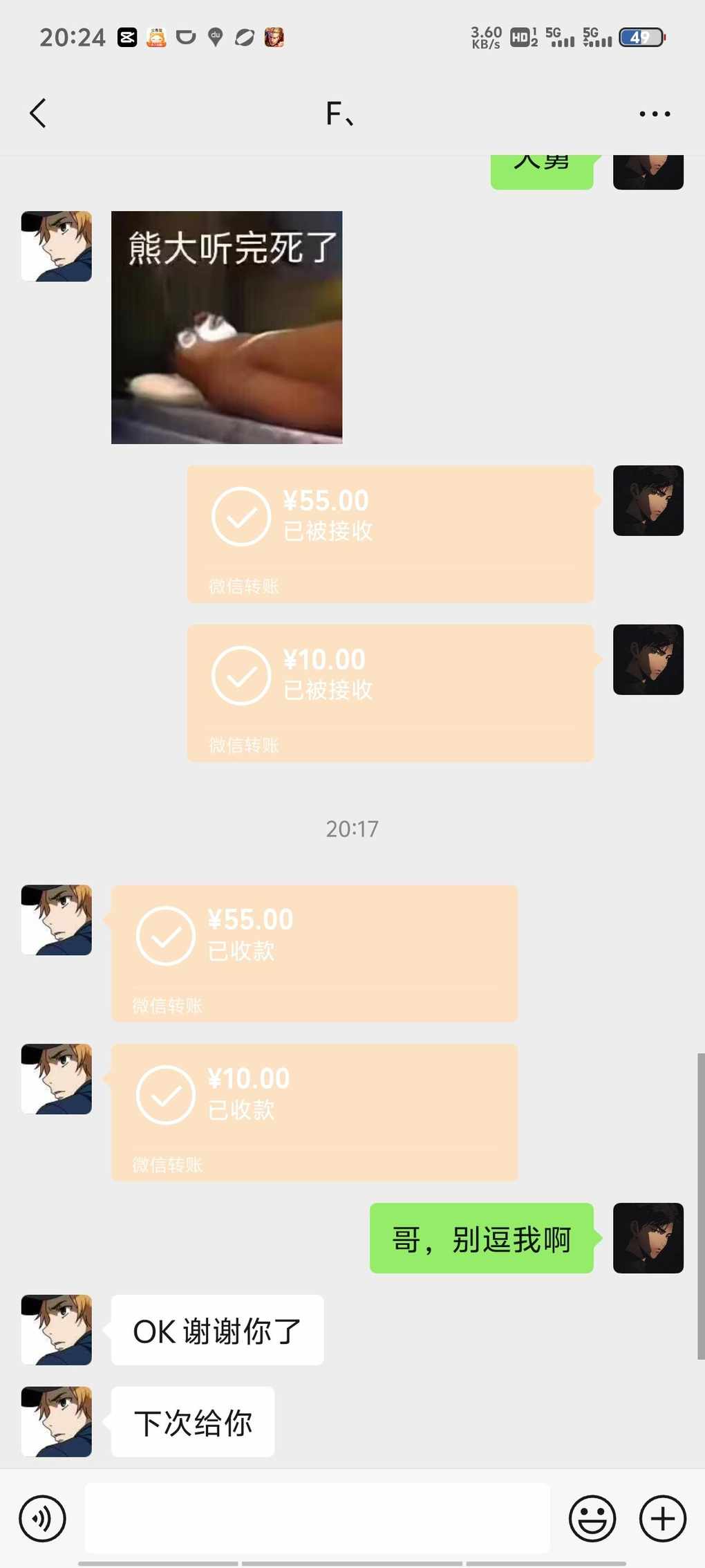
Task: Open the ¥55.00 已收款 transfer receipt
Action: point(314,953)
